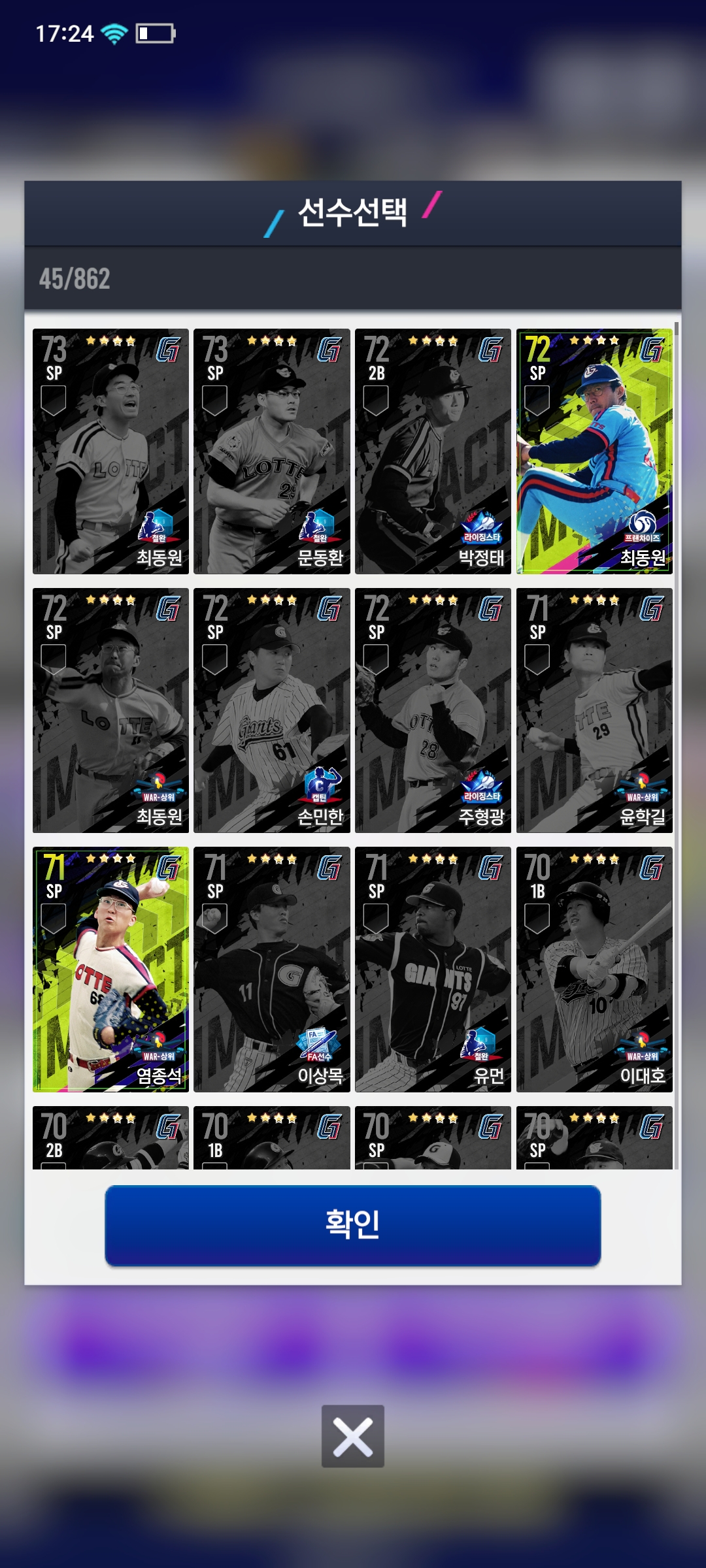Select the colored 72 SP 최동원 franchise card
The image size is (706, 1568).
(594, 451)
